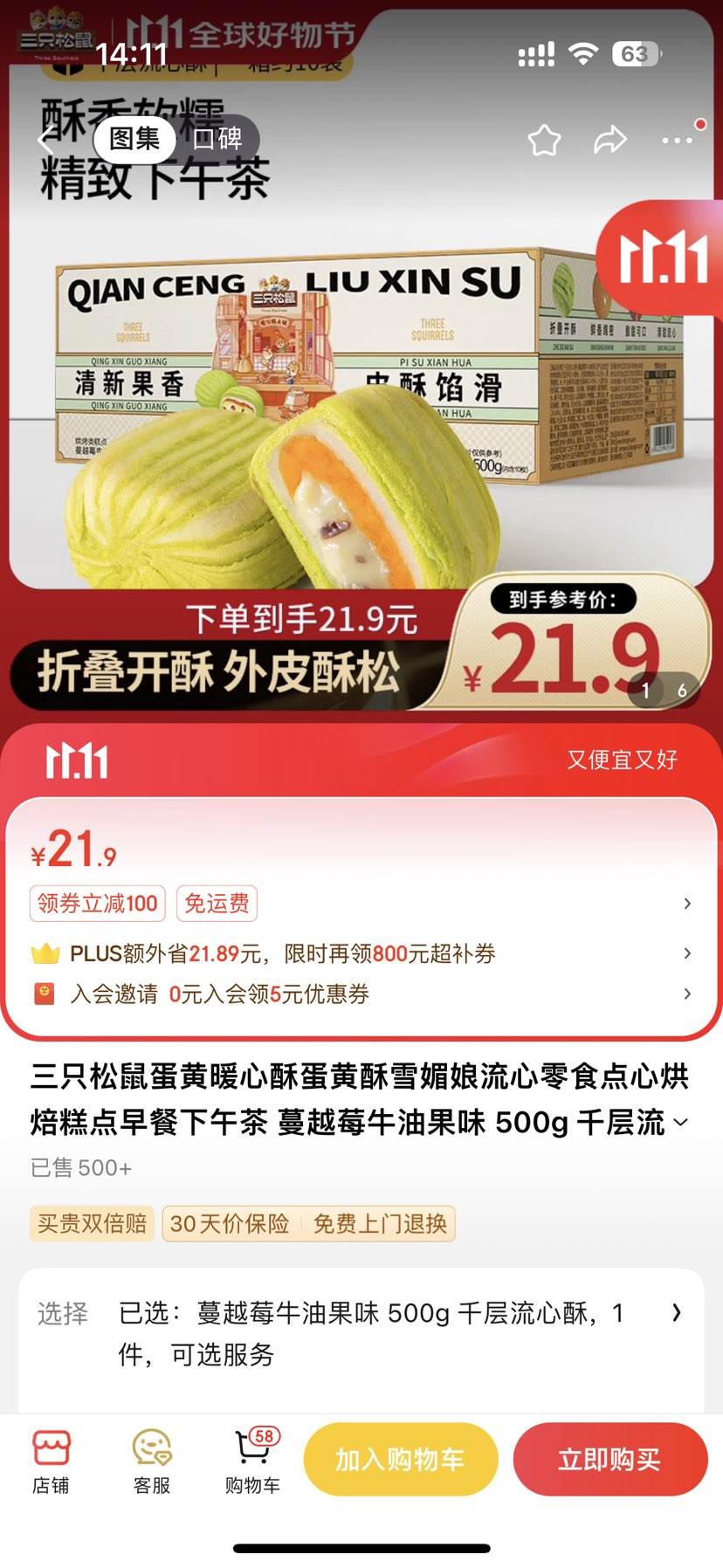Open the three-dot overflow menu
The height and width of the screenshot is (1568, 723).
tap(678, 140)
